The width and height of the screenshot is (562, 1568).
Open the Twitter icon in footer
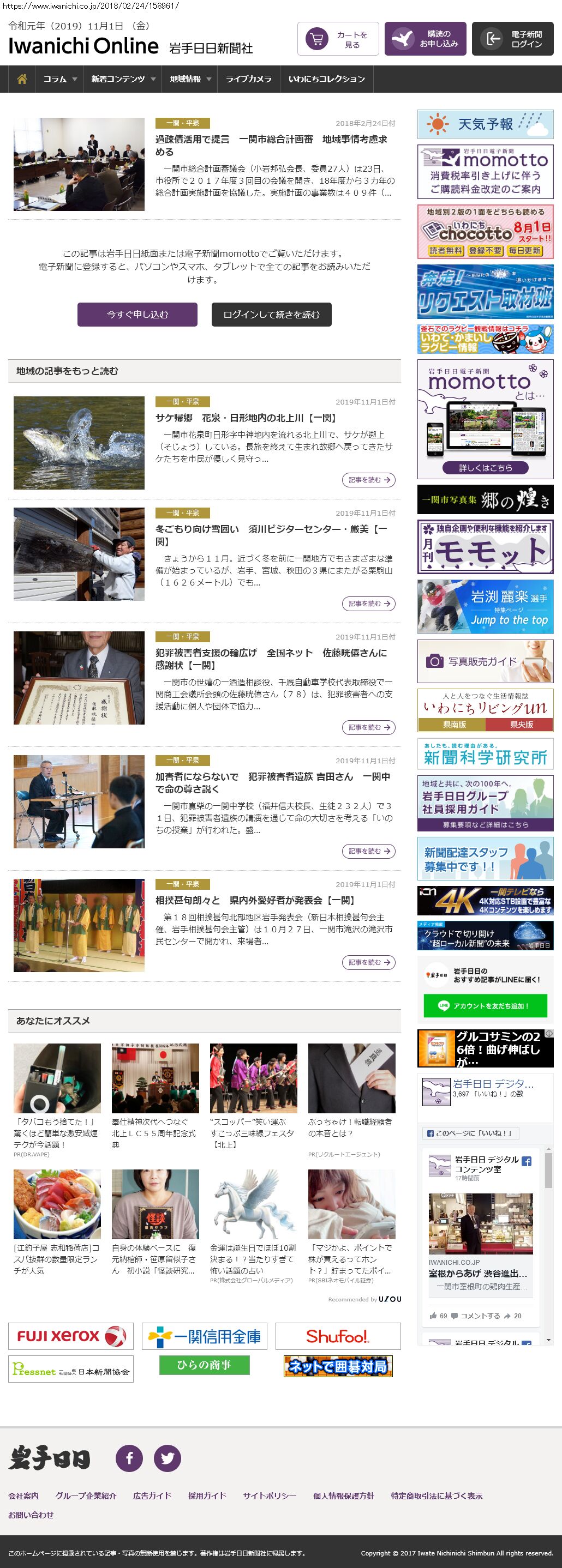tap(168, 1458)
